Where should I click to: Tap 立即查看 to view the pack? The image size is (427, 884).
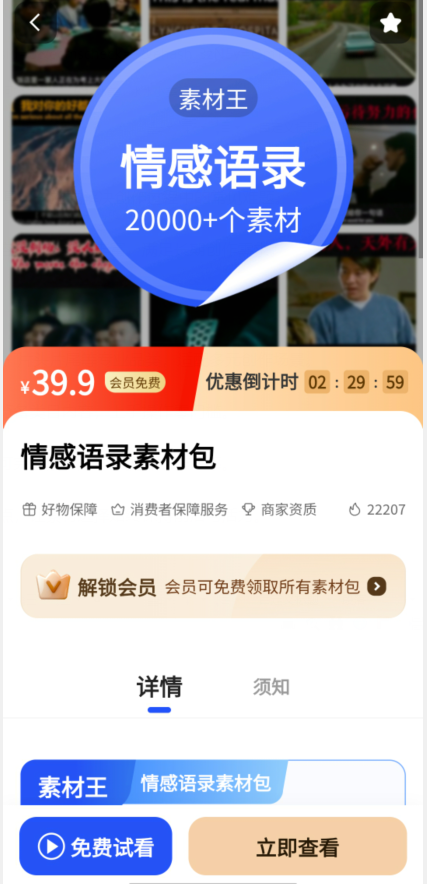pyautogui.click(x=297, y=846)
